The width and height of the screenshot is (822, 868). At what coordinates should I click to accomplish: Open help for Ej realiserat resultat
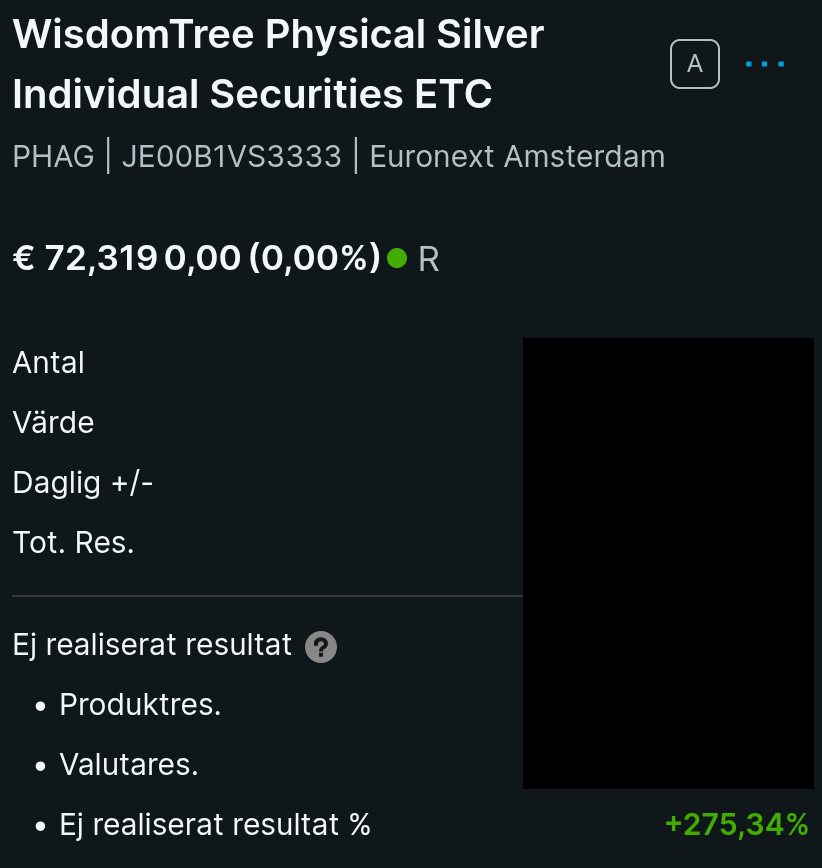click(321, 647)
